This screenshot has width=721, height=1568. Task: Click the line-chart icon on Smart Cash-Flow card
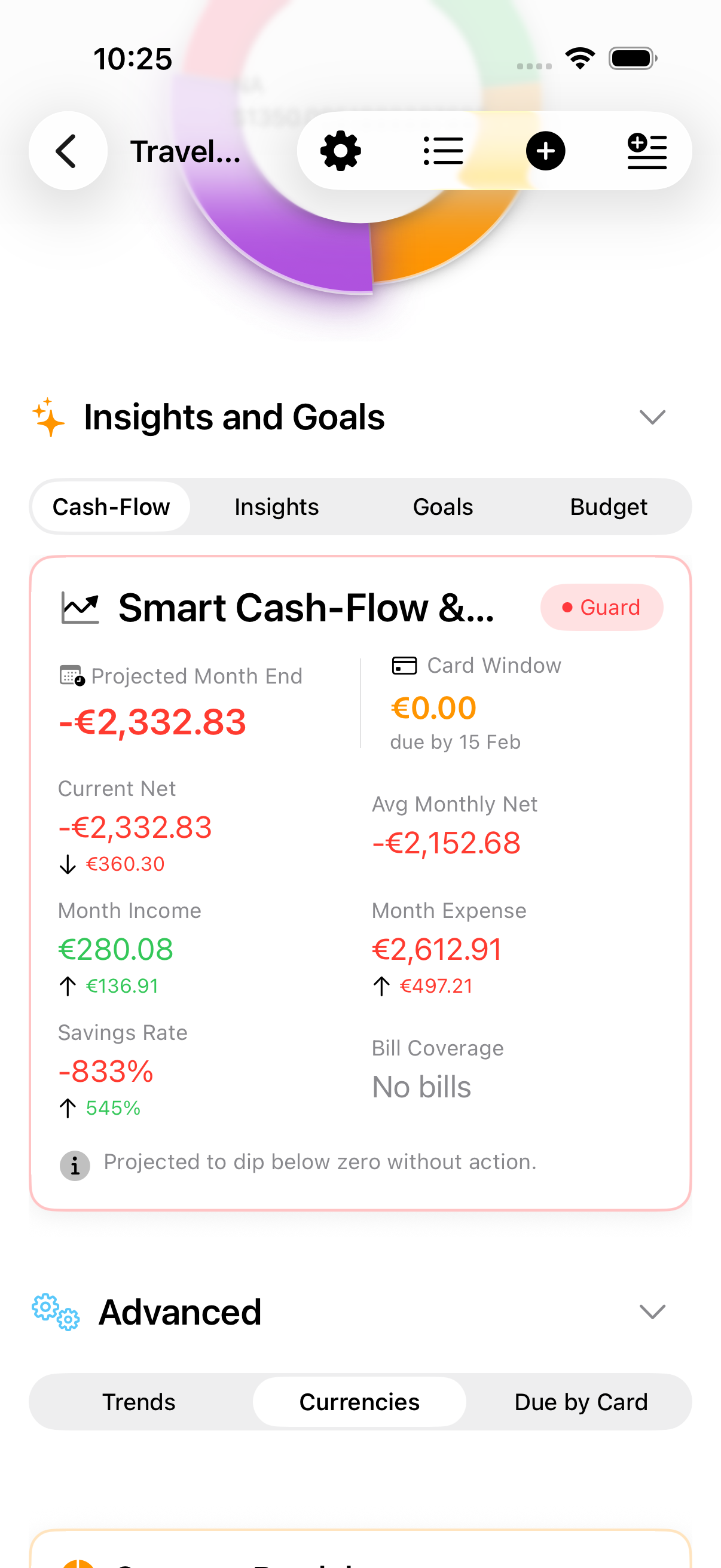80,606
